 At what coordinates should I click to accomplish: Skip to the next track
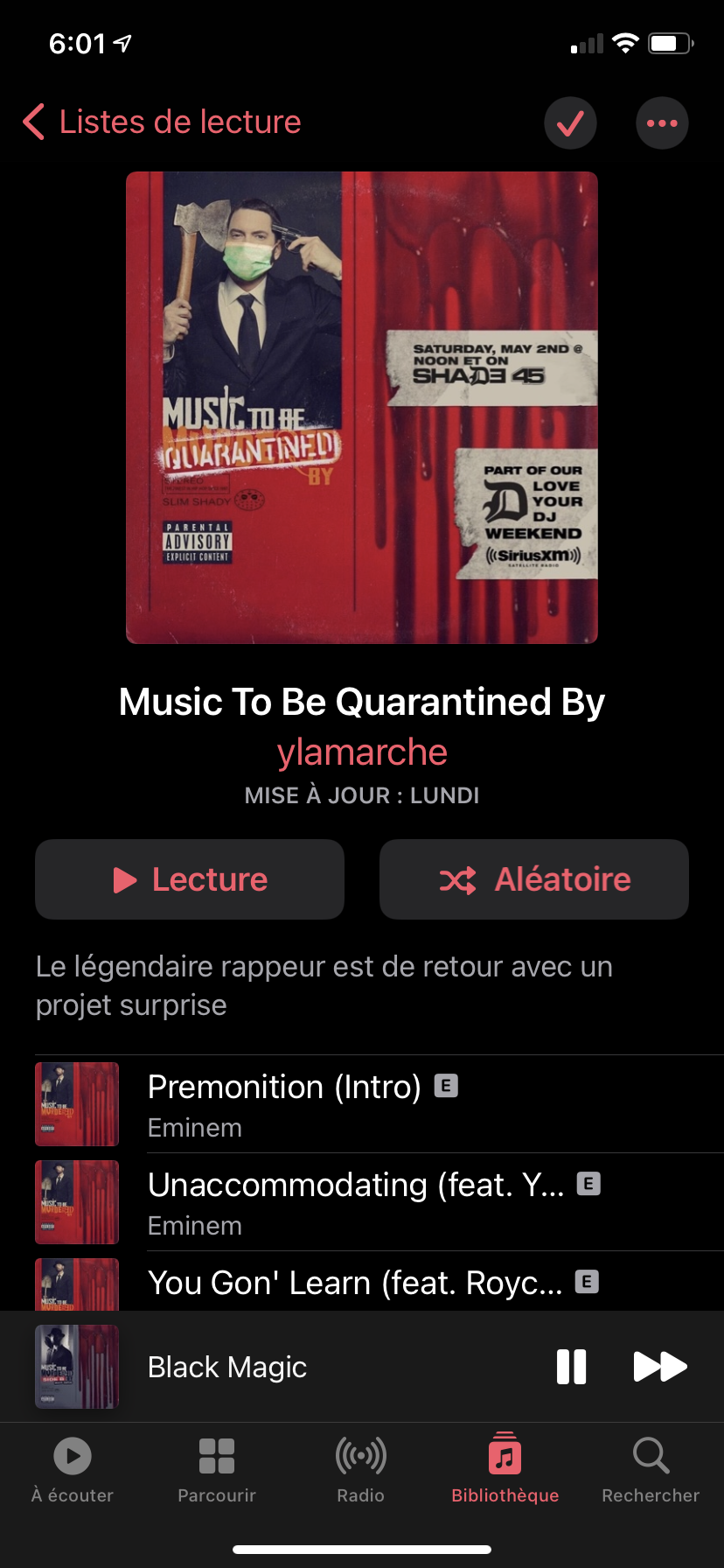[660, 1367]
